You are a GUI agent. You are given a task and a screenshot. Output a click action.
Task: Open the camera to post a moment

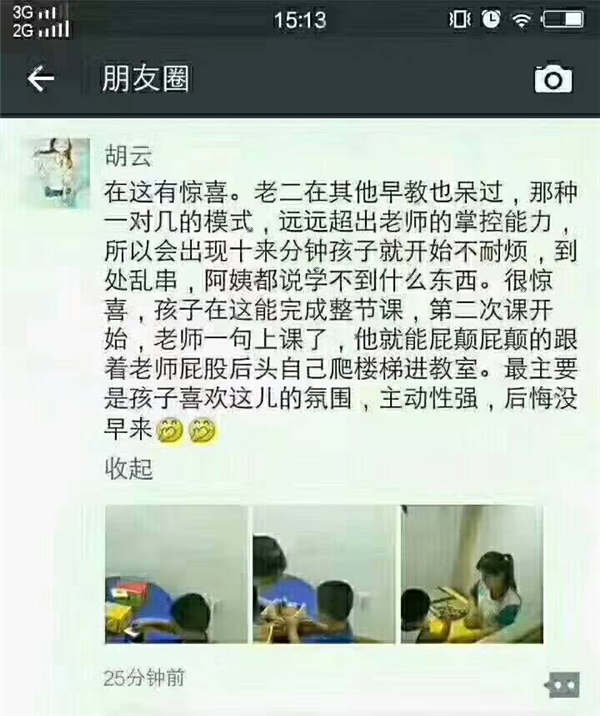click(553, 79)
